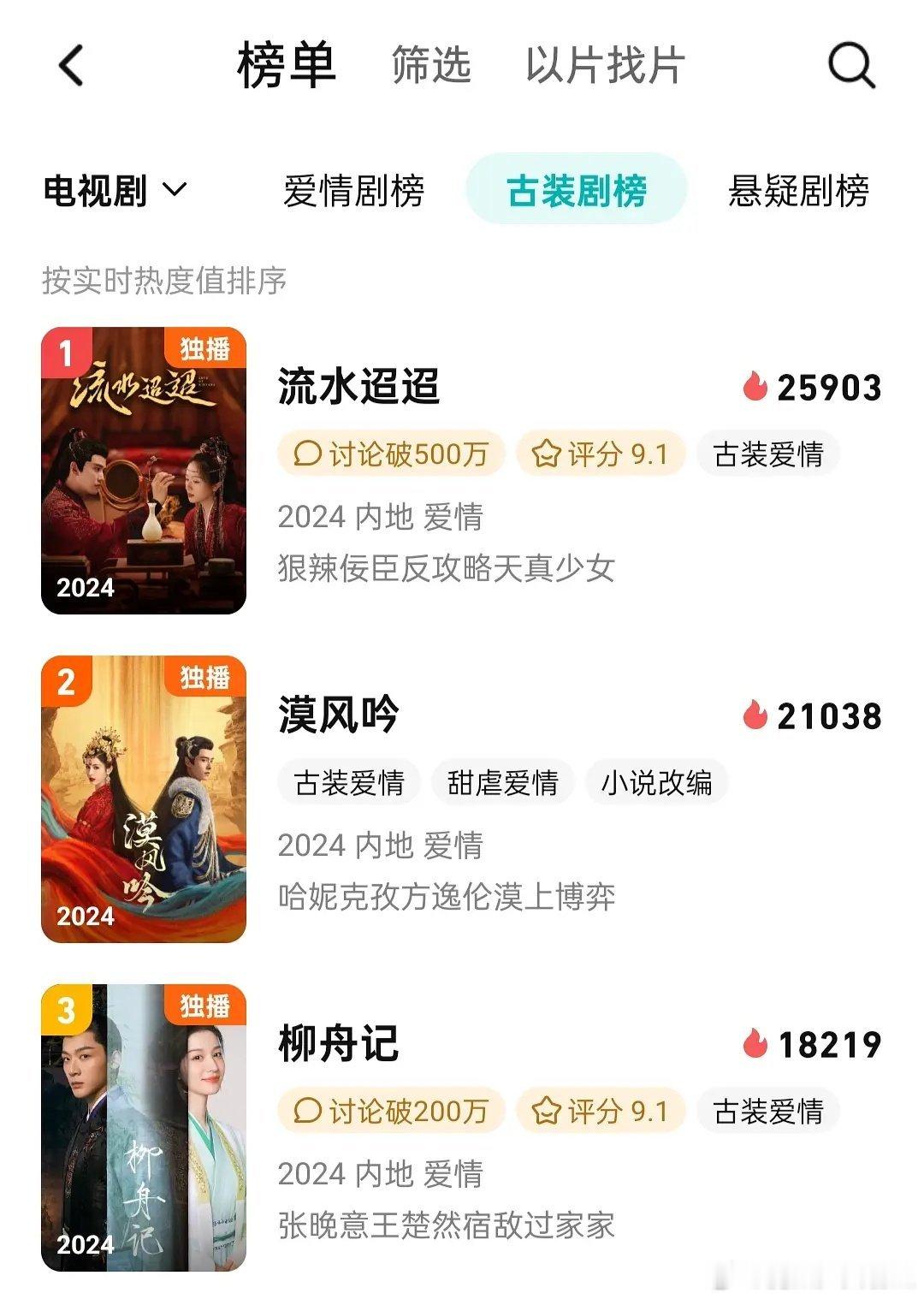This screenshot has width=924, height=1299.
Task: Click the 流水迢迢 poster thumbnail
Action: [x=145, y=466]
